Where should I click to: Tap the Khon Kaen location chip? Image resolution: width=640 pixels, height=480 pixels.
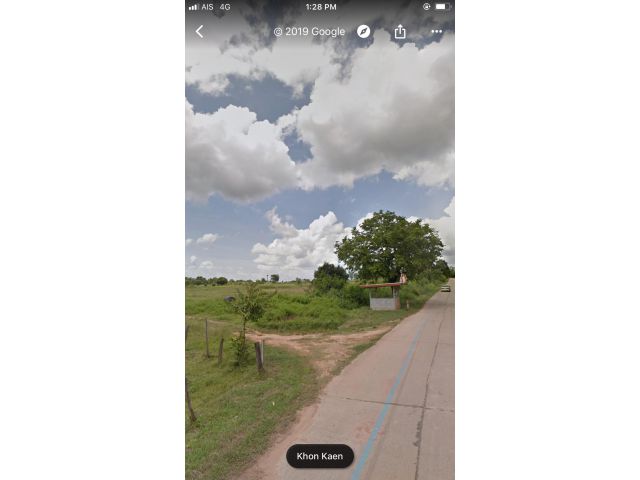pyautogui.click(x=320, y=456)
